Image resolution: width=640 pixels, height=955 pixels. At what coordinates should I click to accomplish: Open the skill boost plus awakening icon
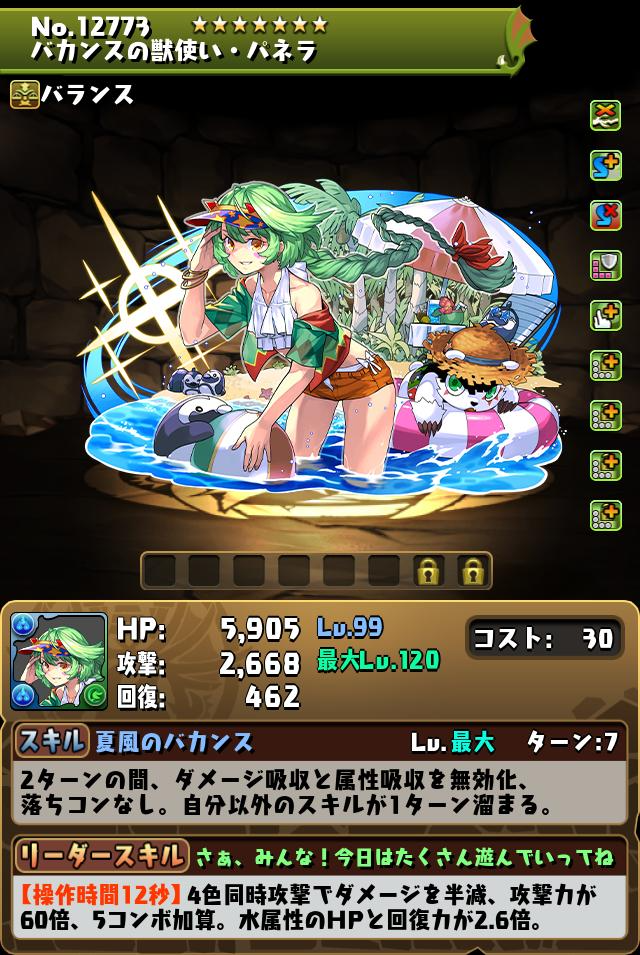point(605,165)
